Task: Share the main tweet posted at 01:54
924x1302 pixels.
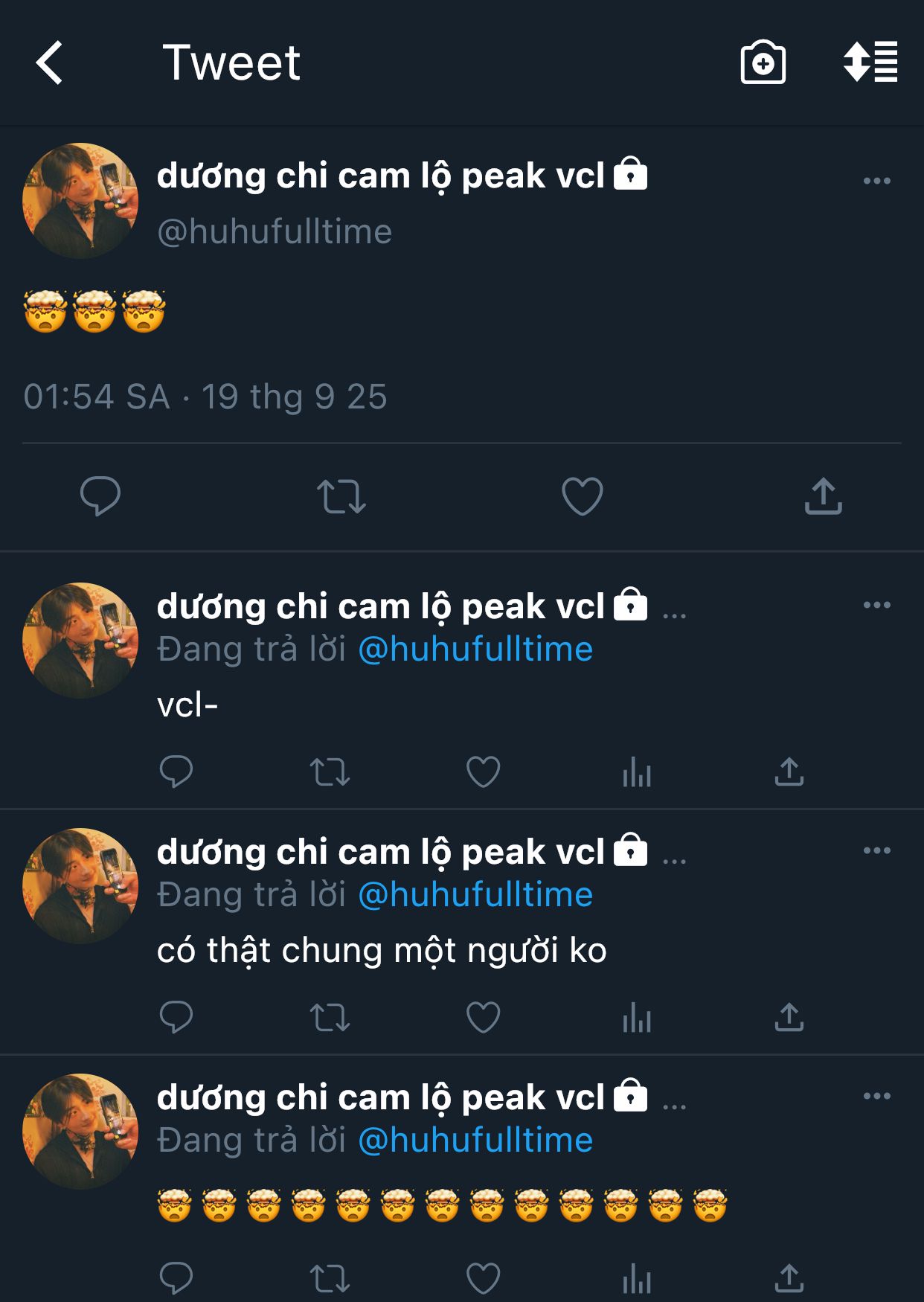Action: (824, 496)
